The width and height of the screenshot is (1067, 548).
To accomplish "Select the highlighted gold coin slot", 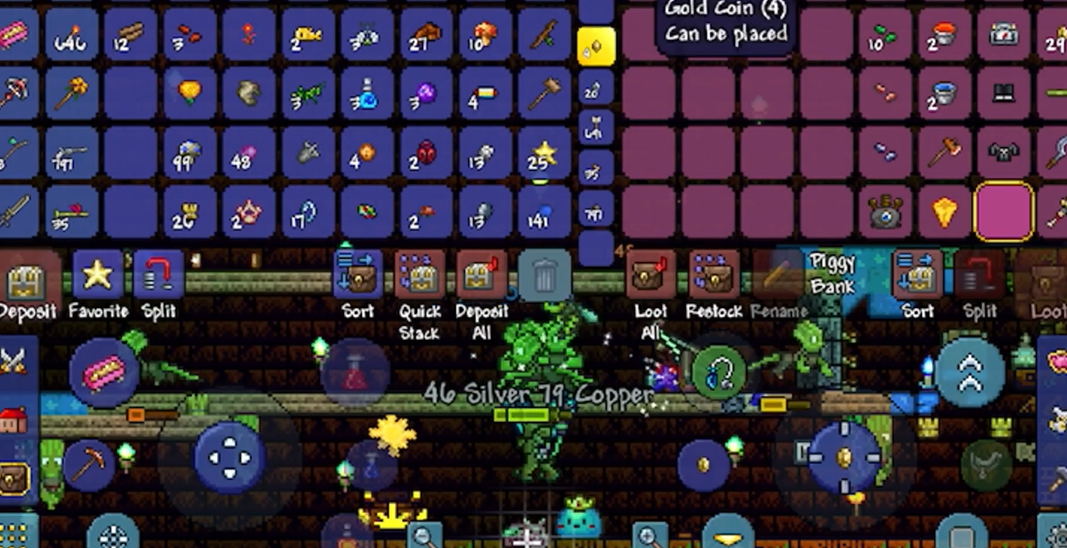I will (x=596, y=45).
